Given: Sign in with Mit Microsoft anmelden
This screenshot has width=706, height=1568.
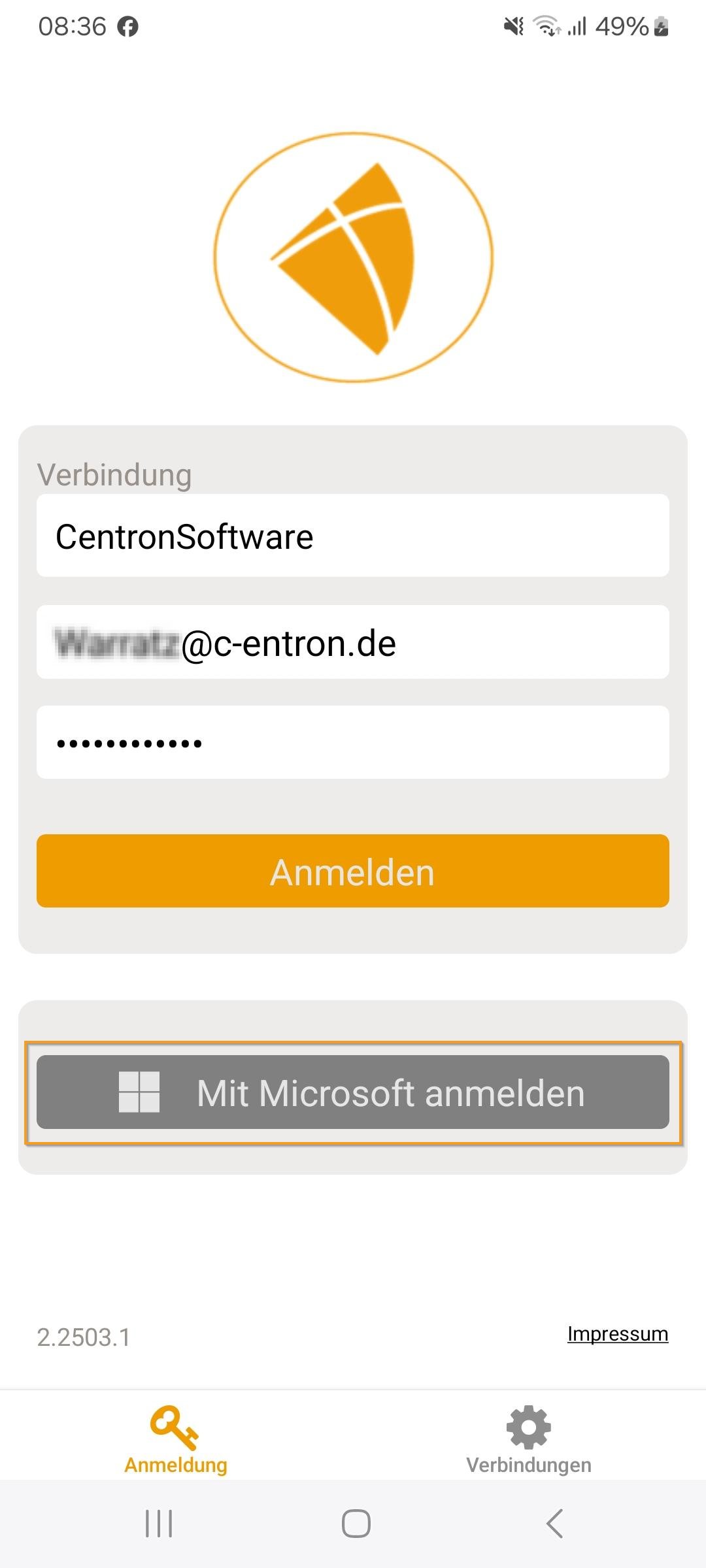Looking at the screenshot, I should pyautogui.click(x=353, y=1092).
